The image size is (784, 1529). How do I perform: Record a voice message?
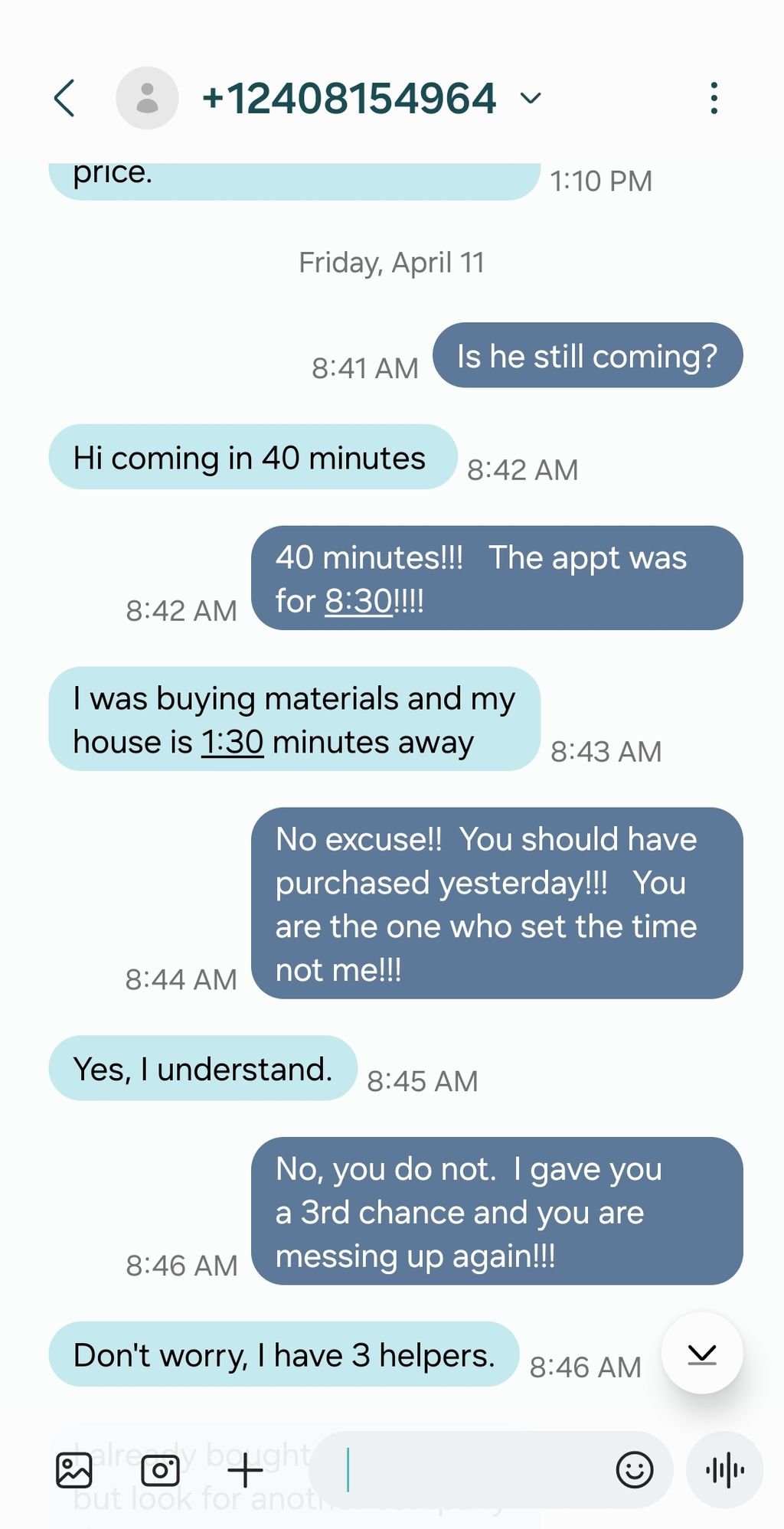724,1470
